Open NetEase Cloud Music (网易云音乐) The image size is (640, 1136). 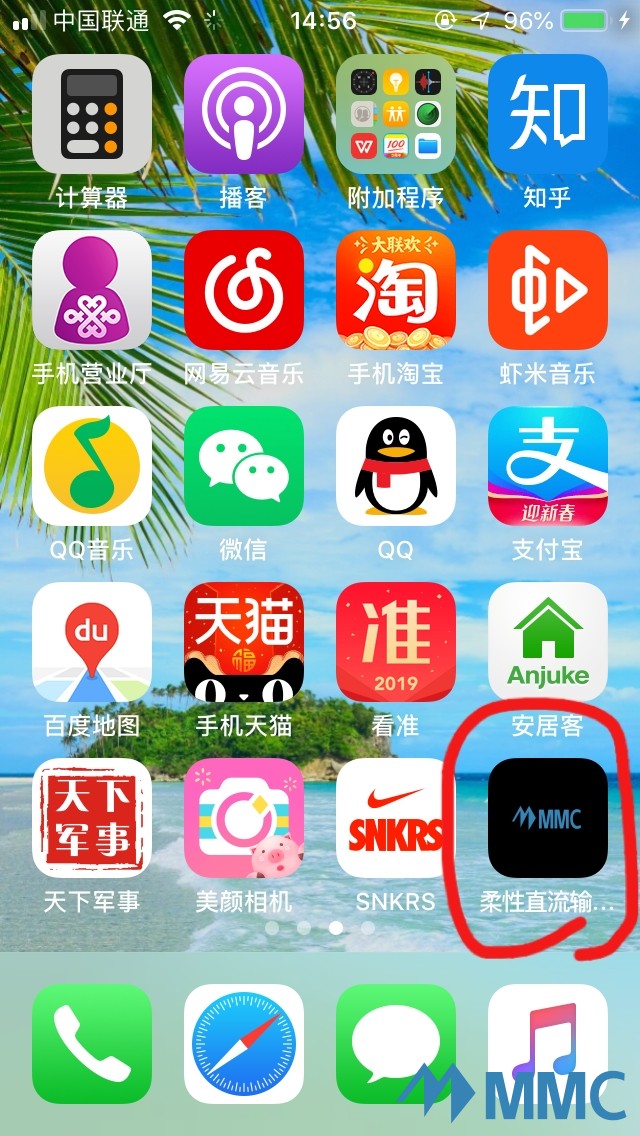tap(244, 290)
